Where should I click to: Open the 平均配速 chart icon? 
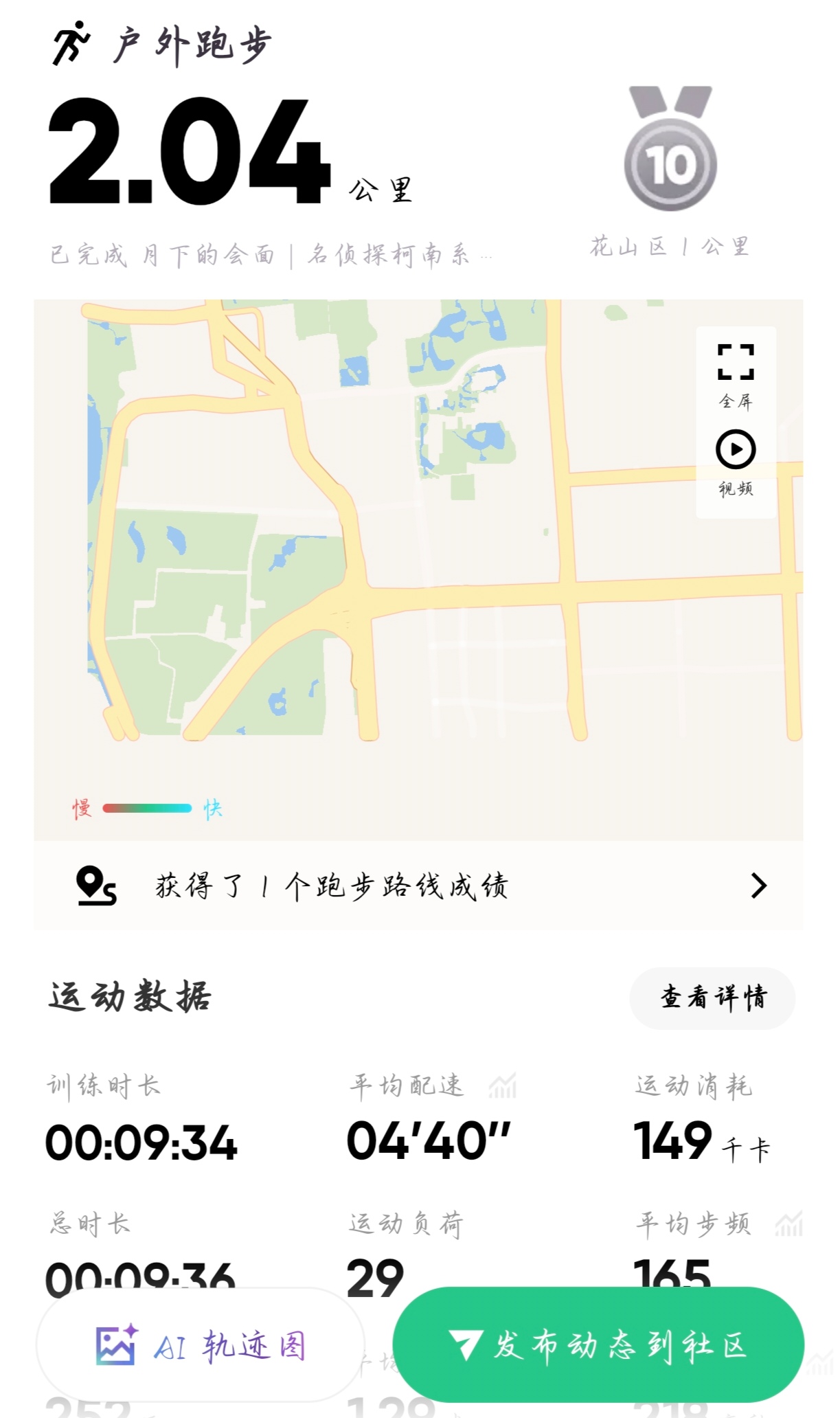[x=503, y=1086]
